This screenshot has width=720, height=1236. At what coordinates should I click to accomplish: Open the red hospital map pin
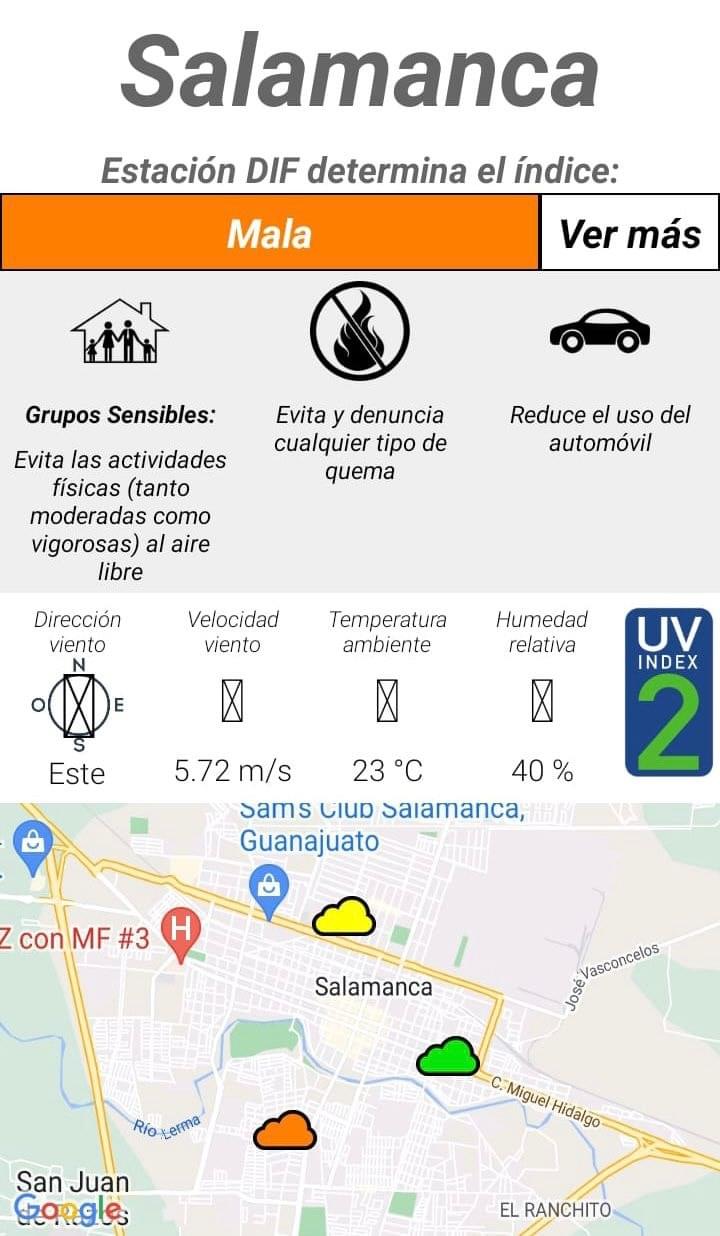(x=181, y=932)
